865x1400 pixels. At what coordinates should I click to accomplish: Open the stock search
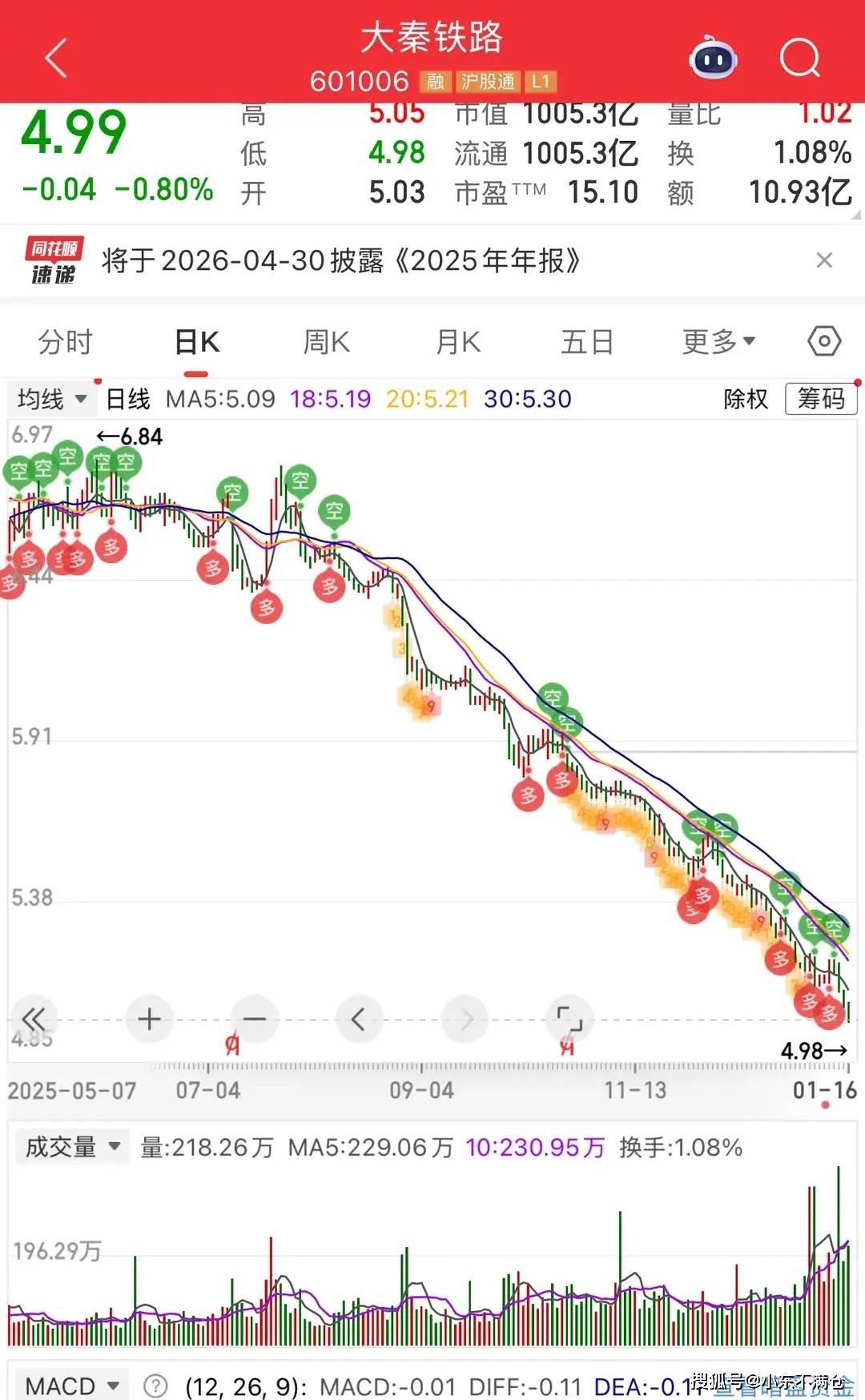point(799,58)
